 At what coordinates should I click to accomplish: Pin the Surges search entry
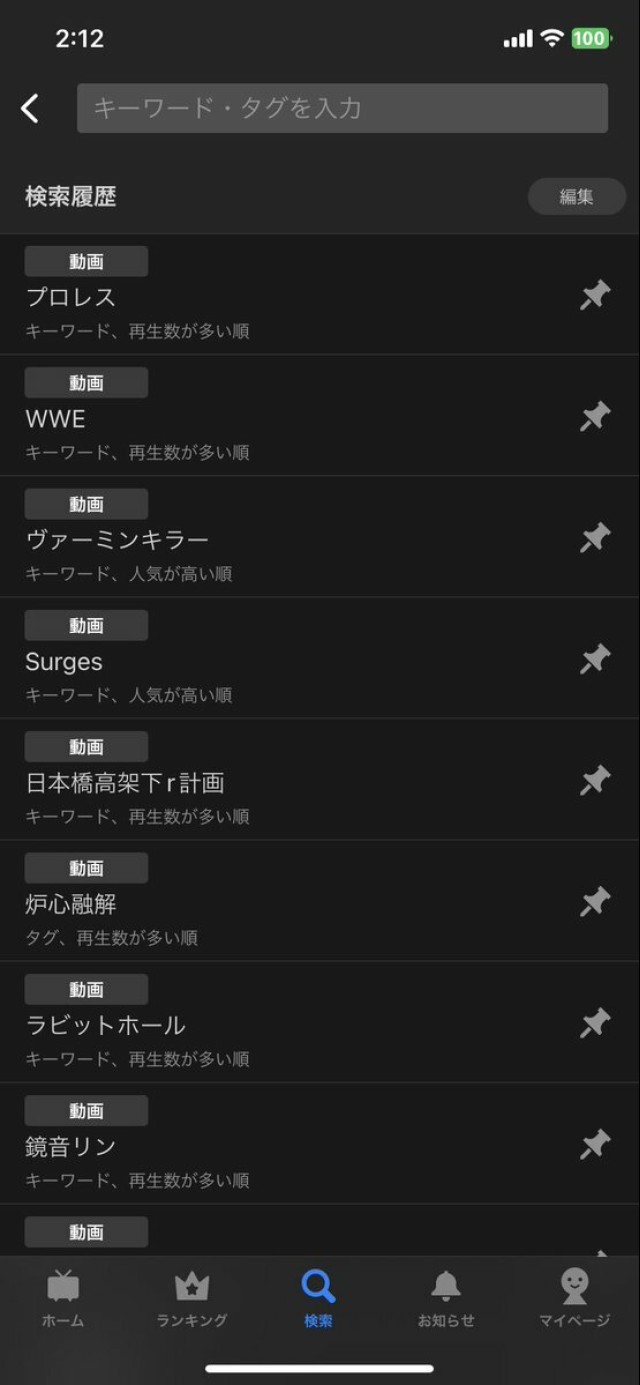coord(595,660)
